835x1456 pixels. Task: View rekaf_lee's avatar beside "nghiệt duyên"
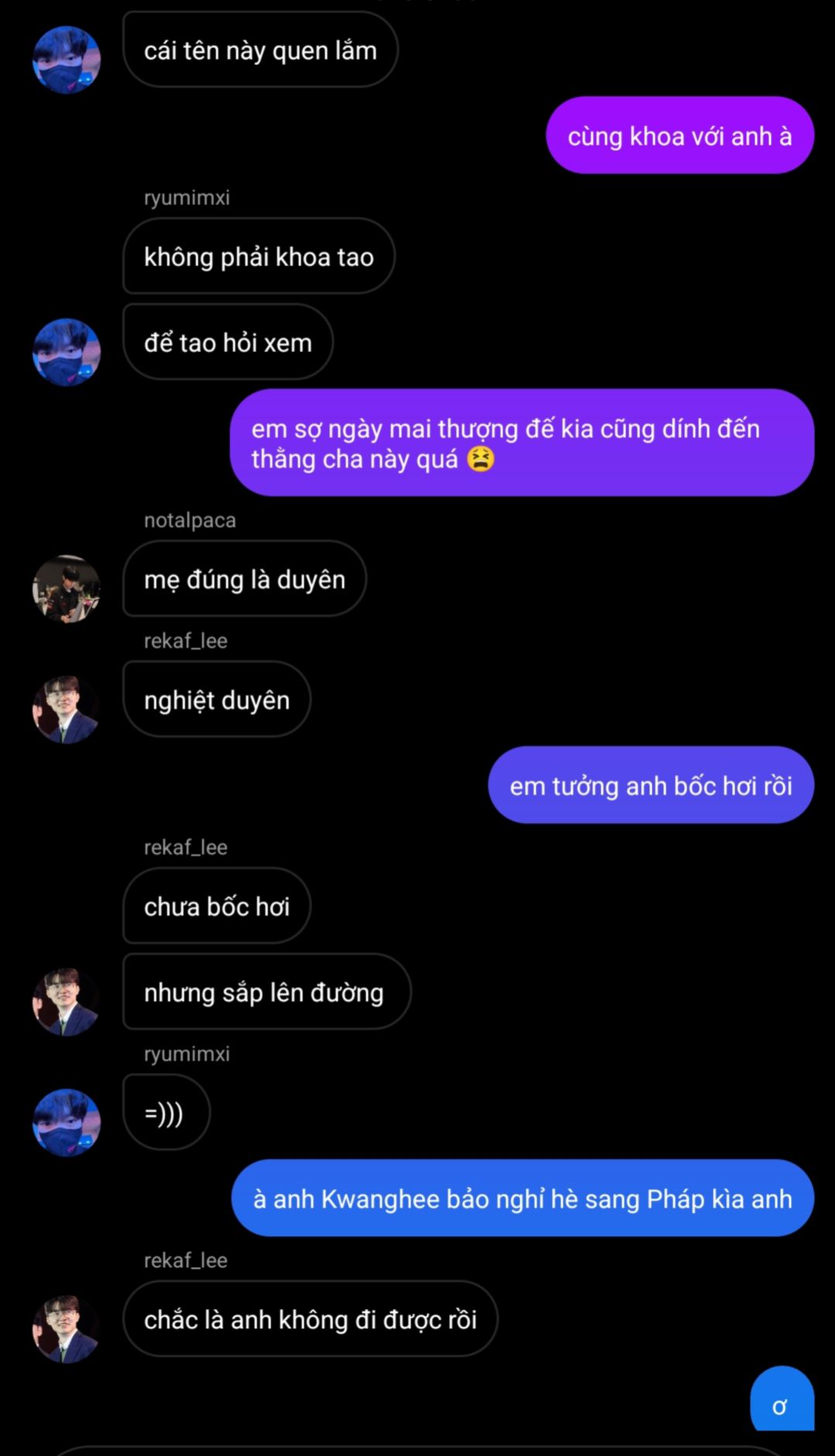point(67,710)
